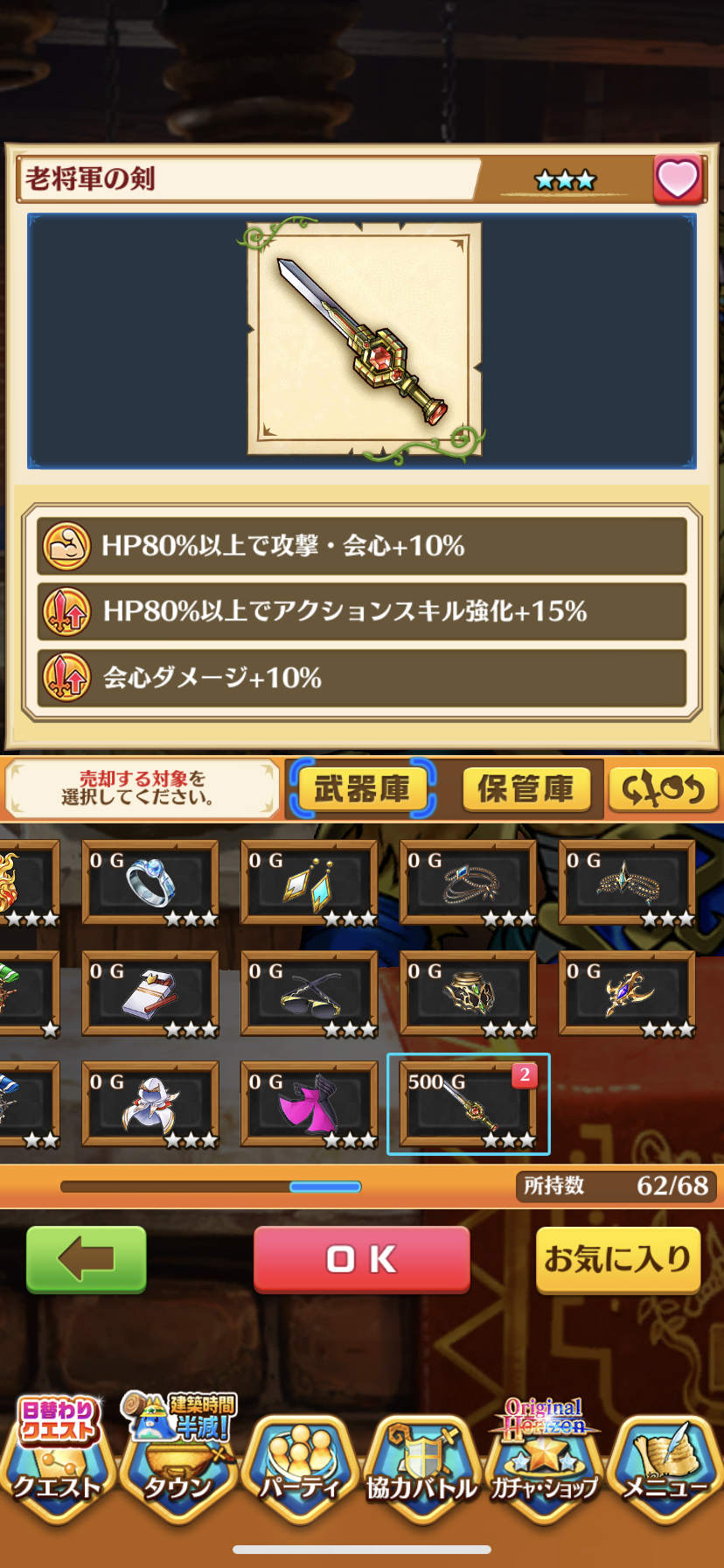The width and height of the screenshot is (724, 1568).
Task: Select the white hooded robe item
Action: [x=150, y=1103]
